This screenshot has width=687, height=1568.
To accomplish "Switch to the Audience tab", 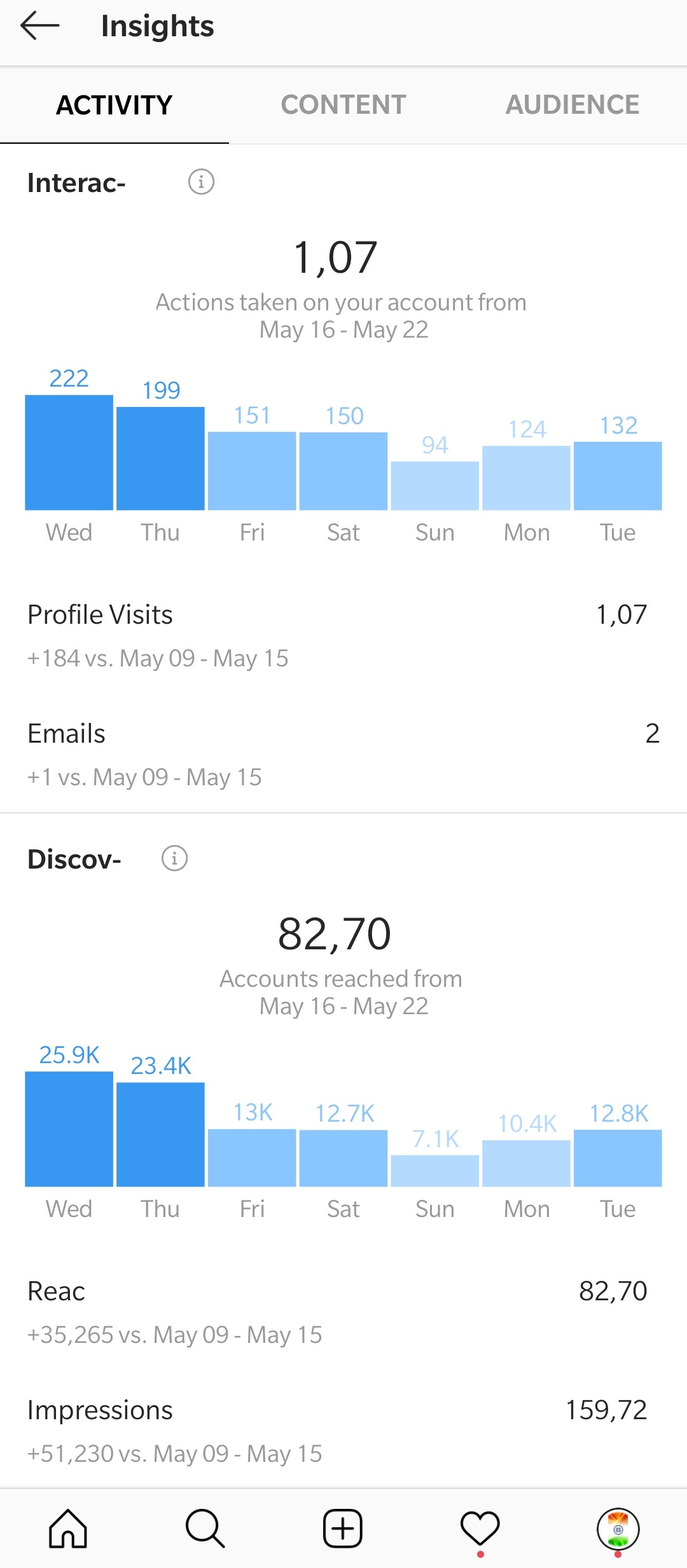I will point(572,105).
